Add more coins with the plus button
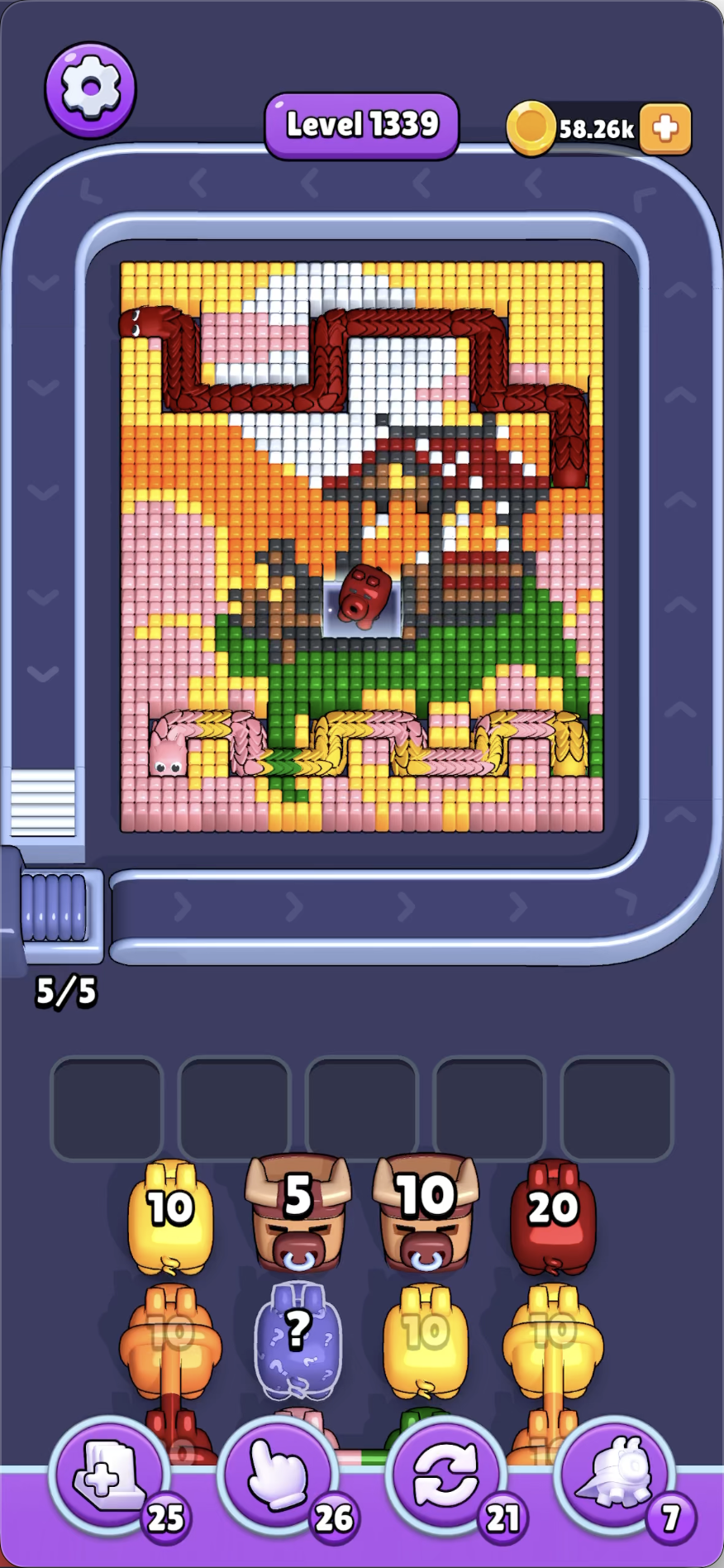 (x=665, y=129)
